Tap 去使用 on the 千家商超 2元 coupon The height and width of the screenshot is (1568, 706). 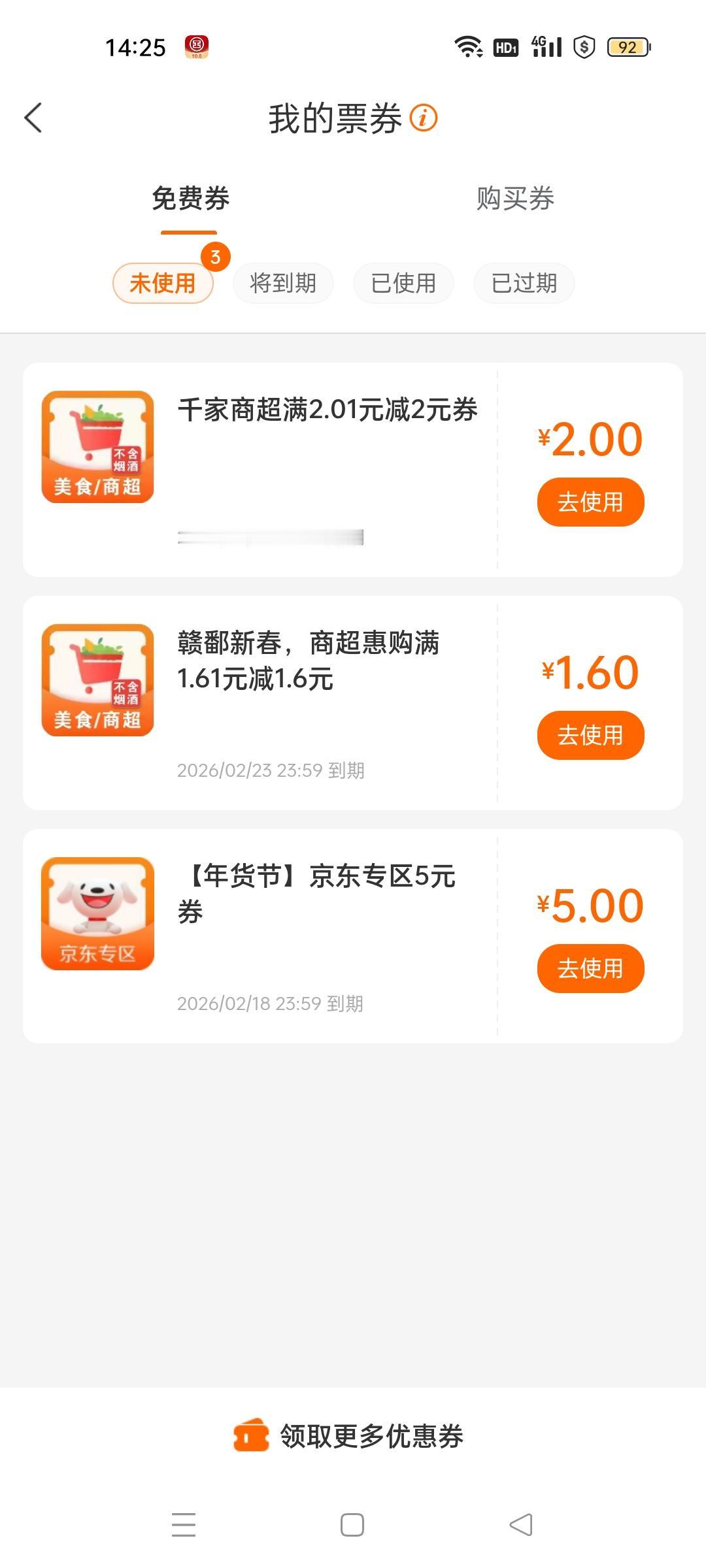click(x=590, y=501)
